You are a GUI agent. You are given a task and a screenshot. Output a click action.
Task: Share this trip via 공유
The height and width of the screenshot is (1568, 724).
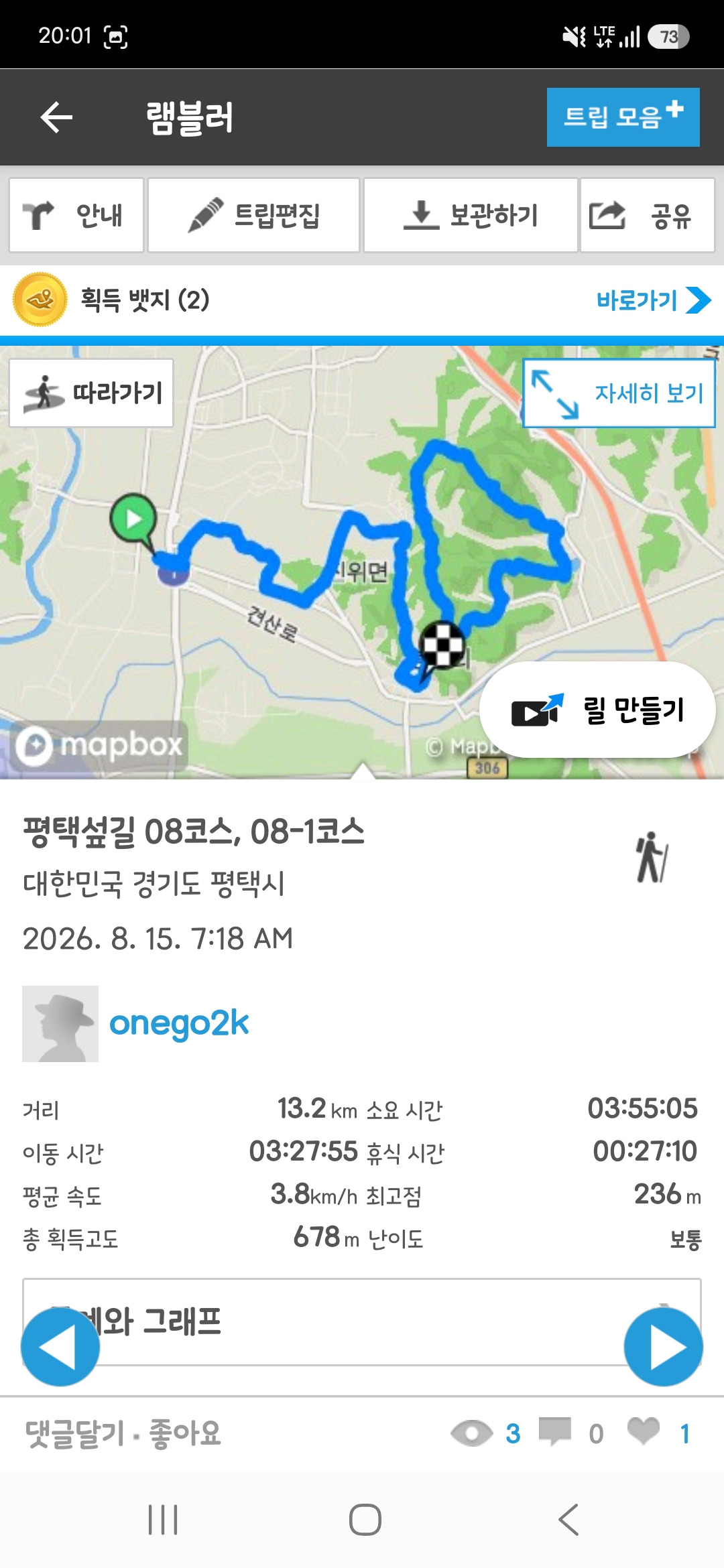click(x=648, y=215)
